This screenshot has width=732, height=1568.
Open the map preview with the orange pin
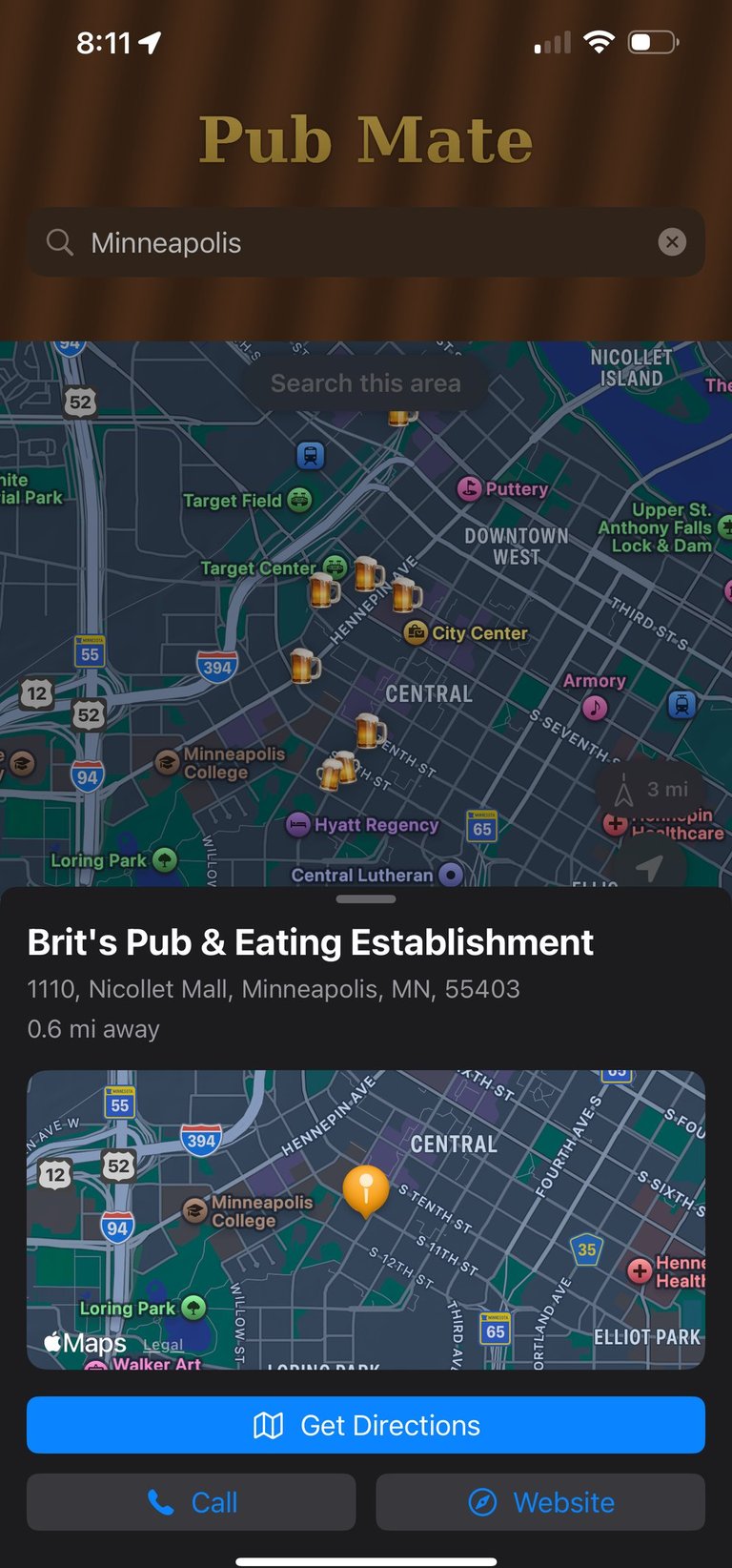(366, 1219)
